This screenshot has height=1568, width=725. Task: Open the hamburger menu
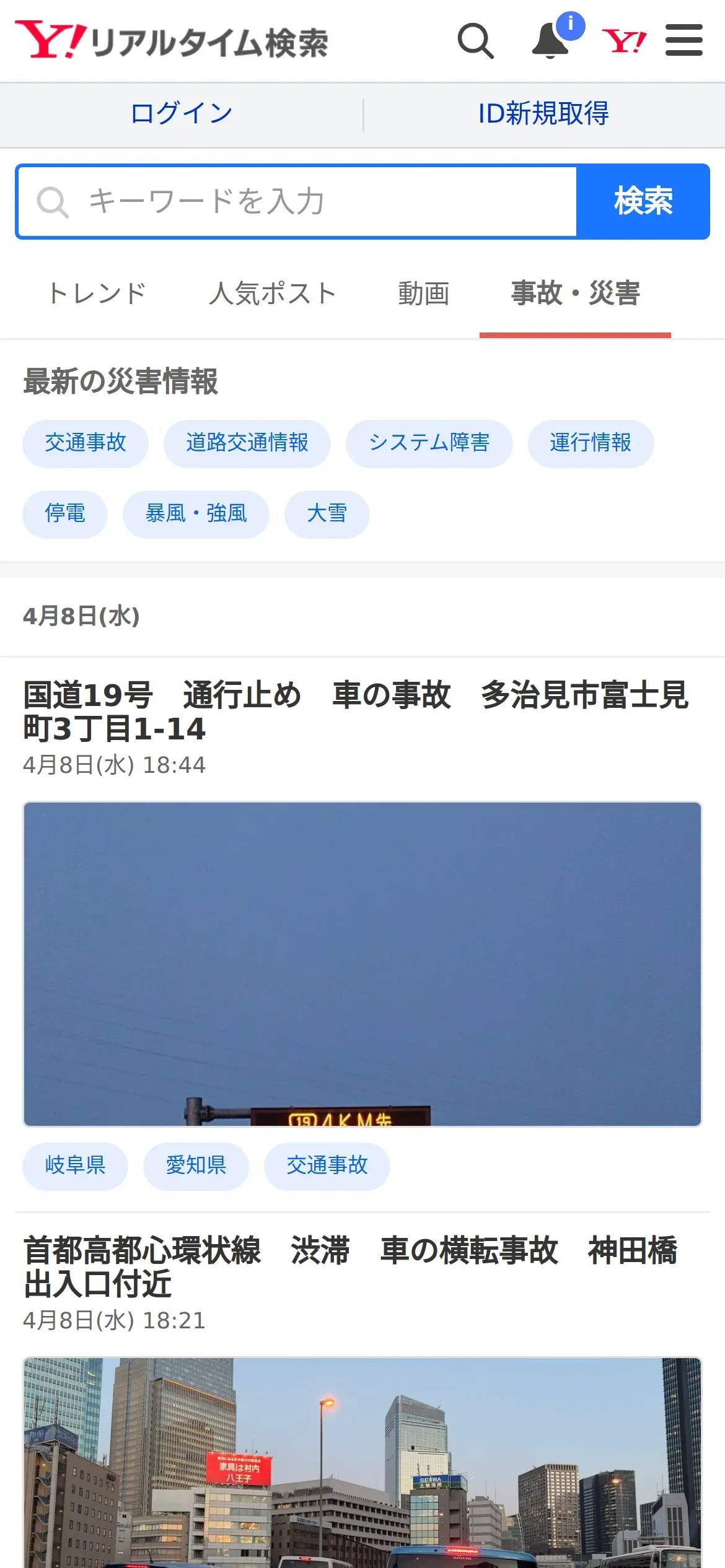[684, 40]
